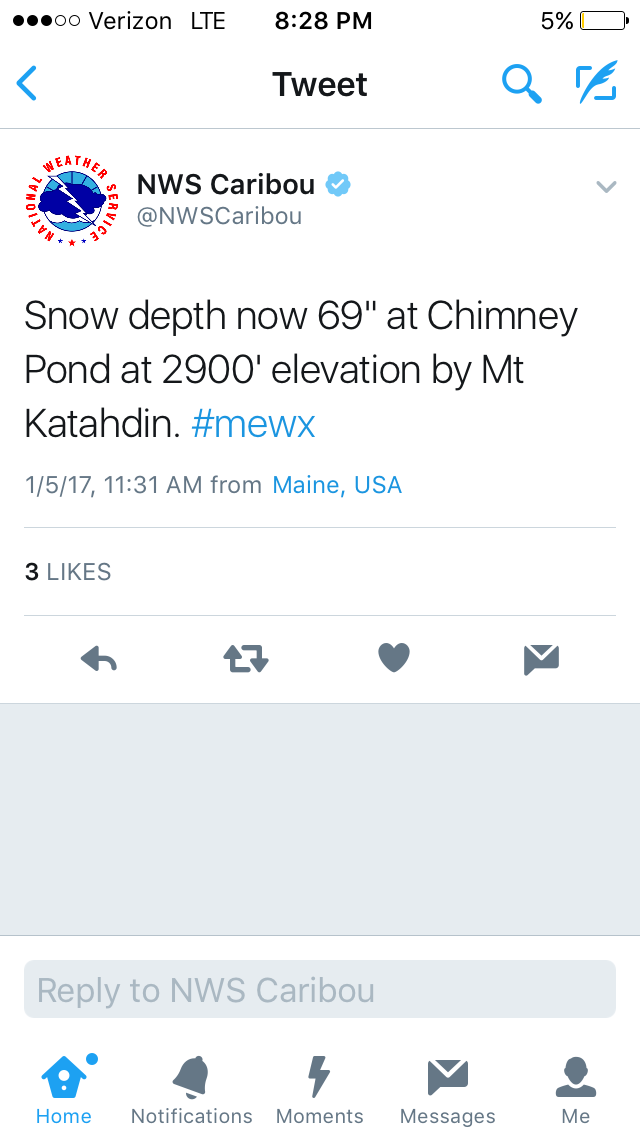Reply to this tweet with arrow icon
This screenshot has width=640, height=1136.
point(99,659)
